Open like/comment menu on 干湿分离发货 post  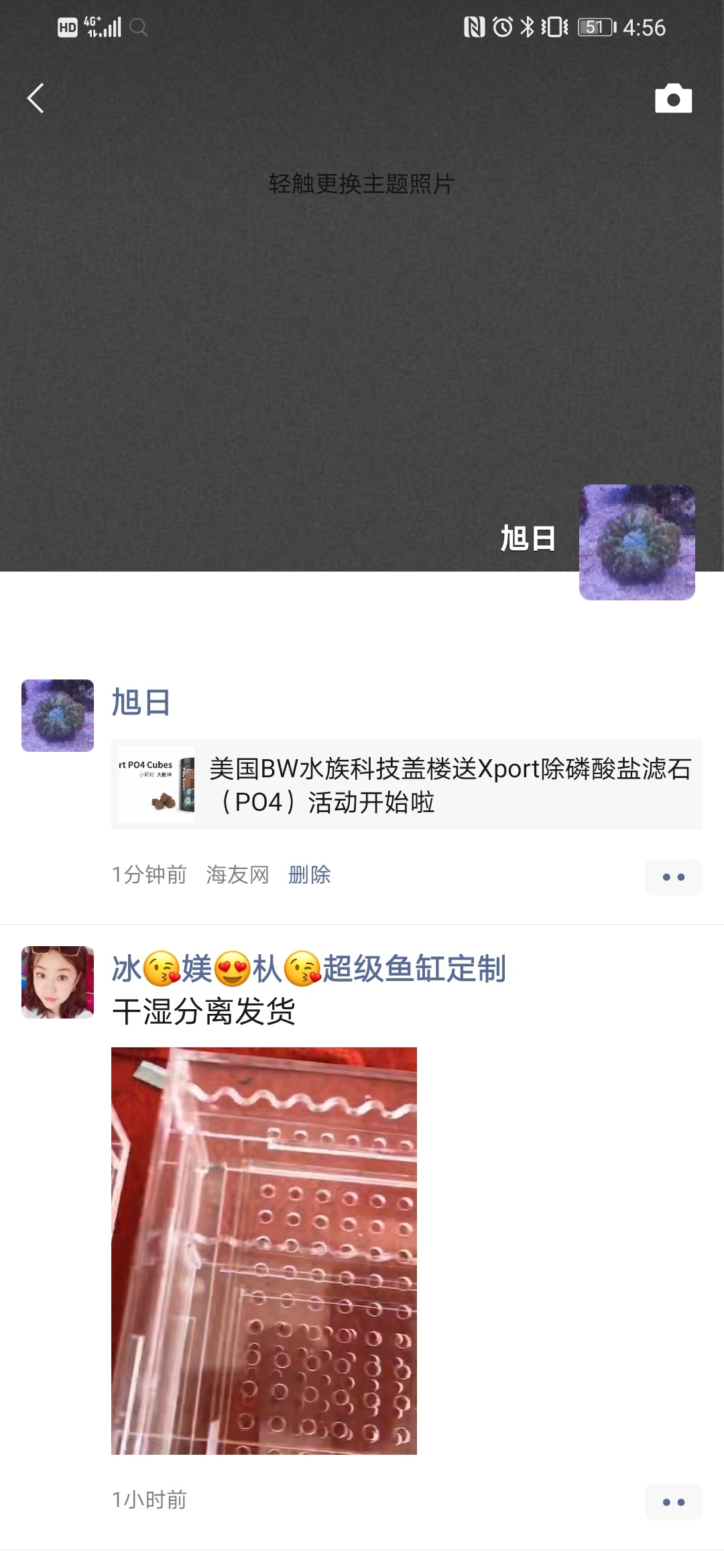(673, 1502)
